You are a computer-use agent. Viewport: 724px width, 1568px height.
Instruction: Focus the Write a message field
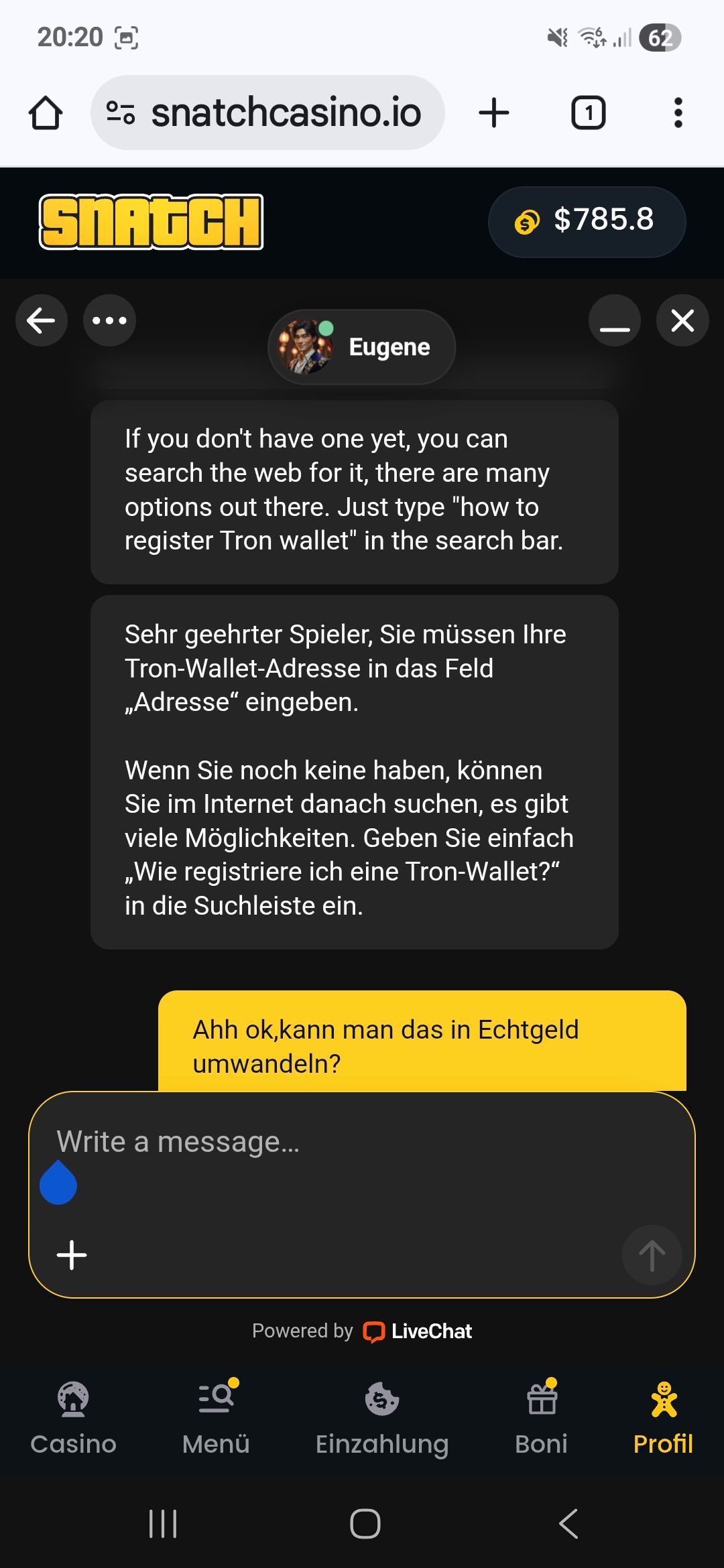point(362,1142)
